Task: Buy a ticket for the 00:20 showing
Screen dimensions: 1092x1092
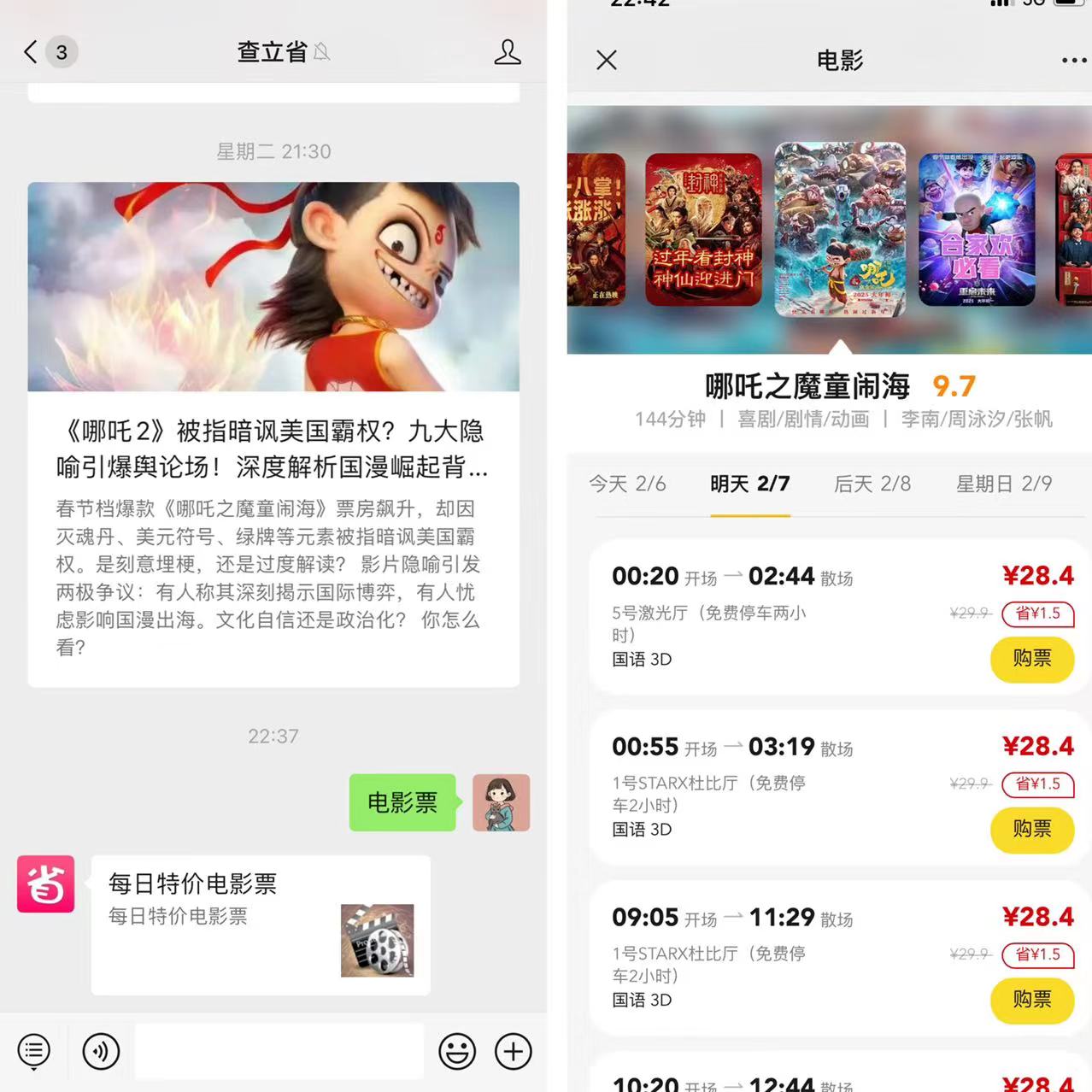Action: (x=1032, y=659)
